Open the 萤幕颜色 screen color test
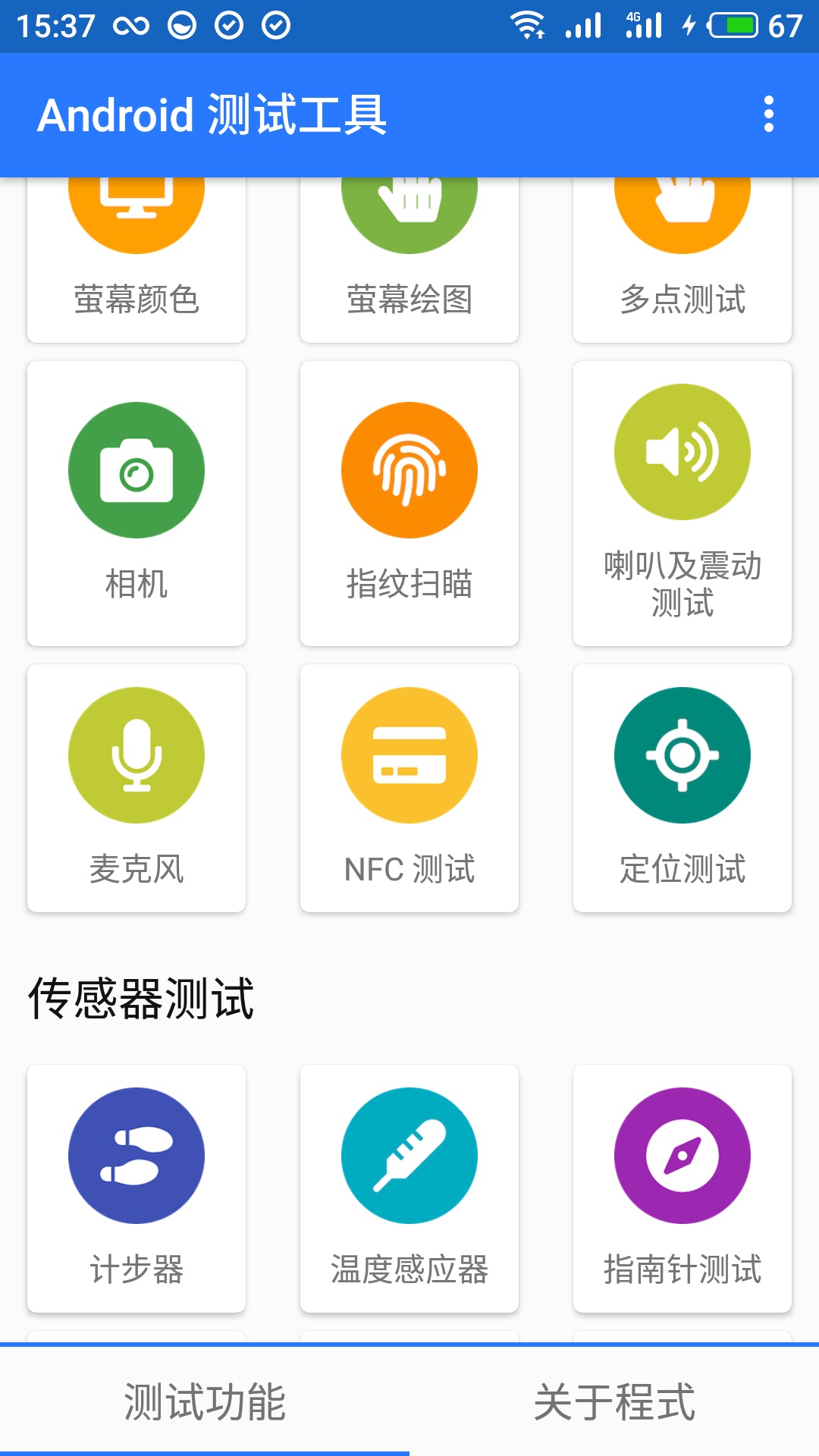The height and width of the screenshot is (1456, 819). tap(136, 260)
